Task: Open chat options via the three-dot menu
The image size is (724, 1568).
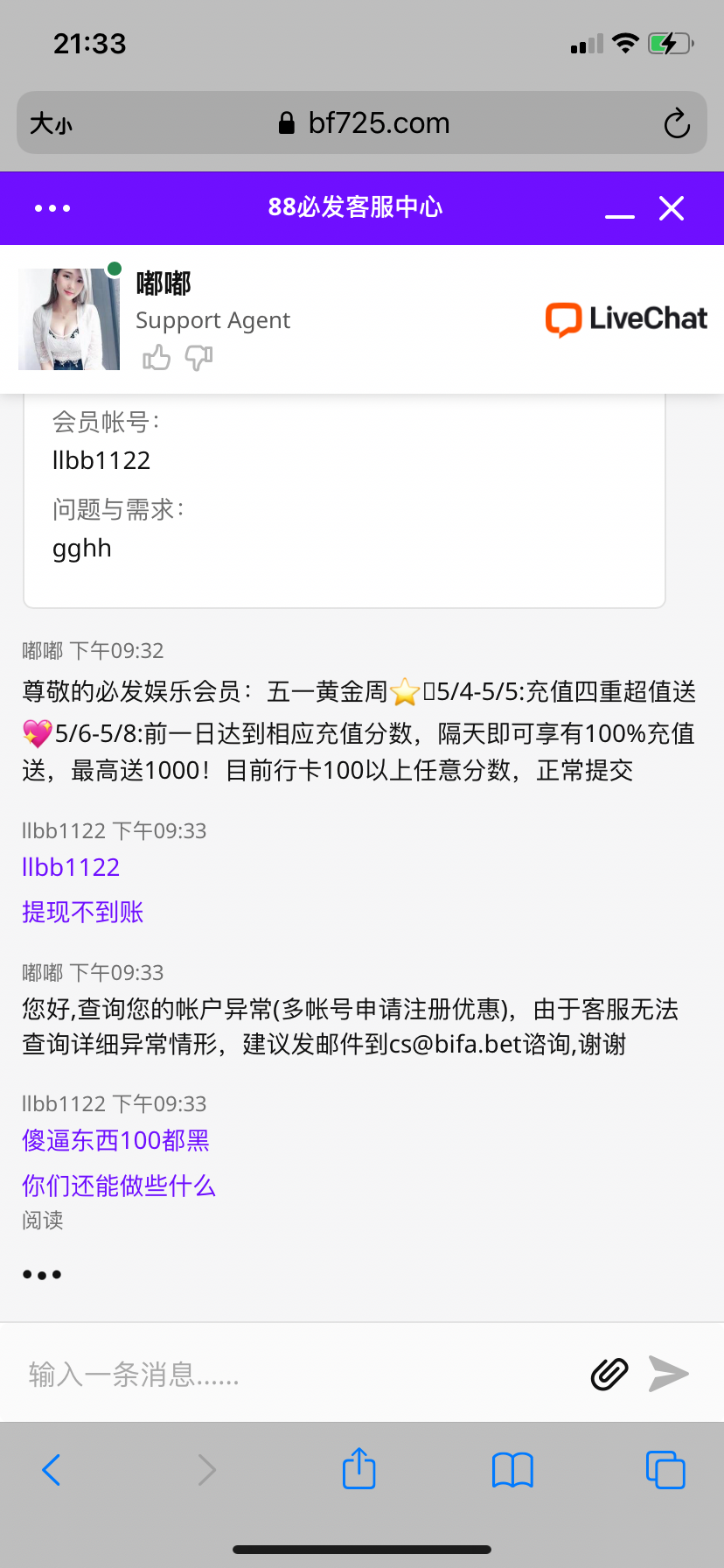Action: pos(52,207)
